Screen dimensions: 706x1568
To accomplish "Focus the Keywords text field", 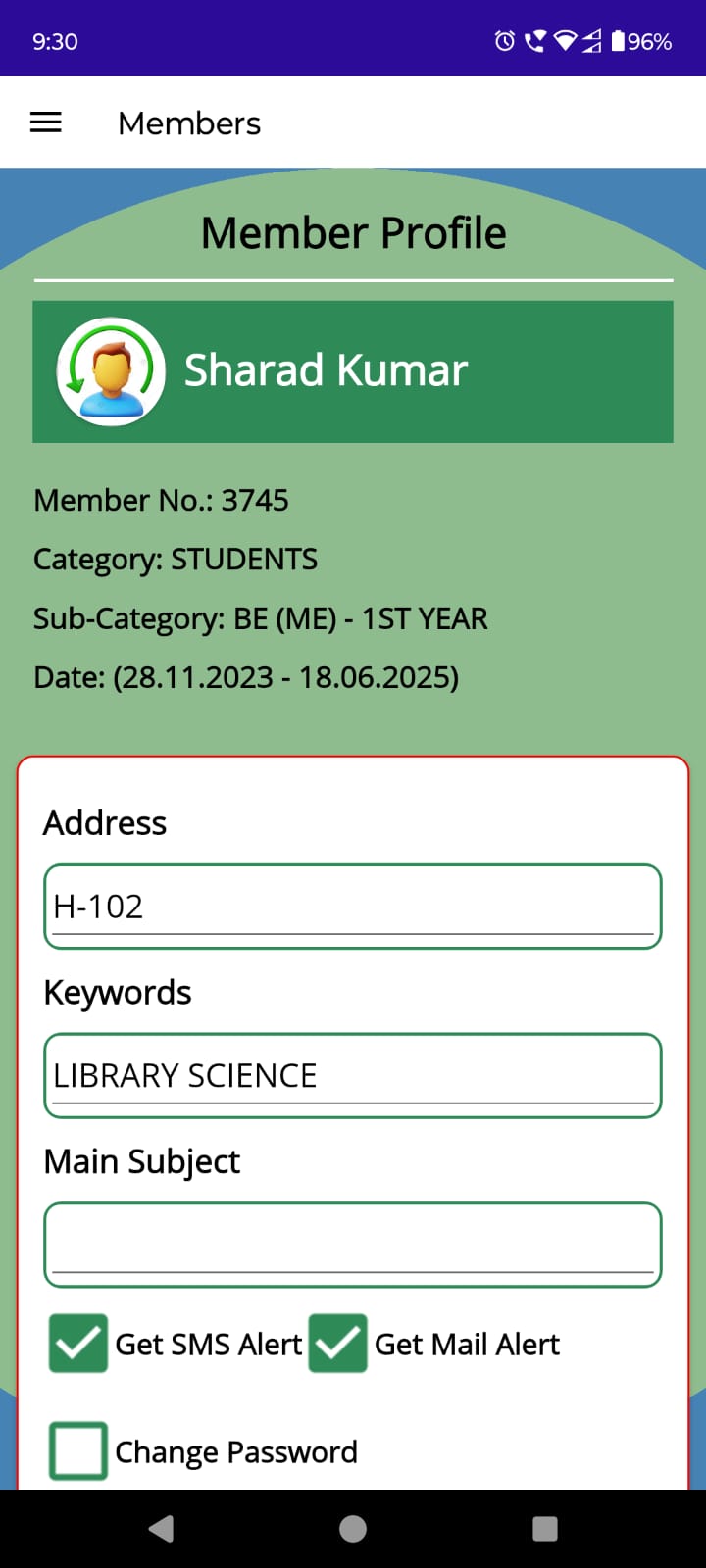I will (353, 1075).
